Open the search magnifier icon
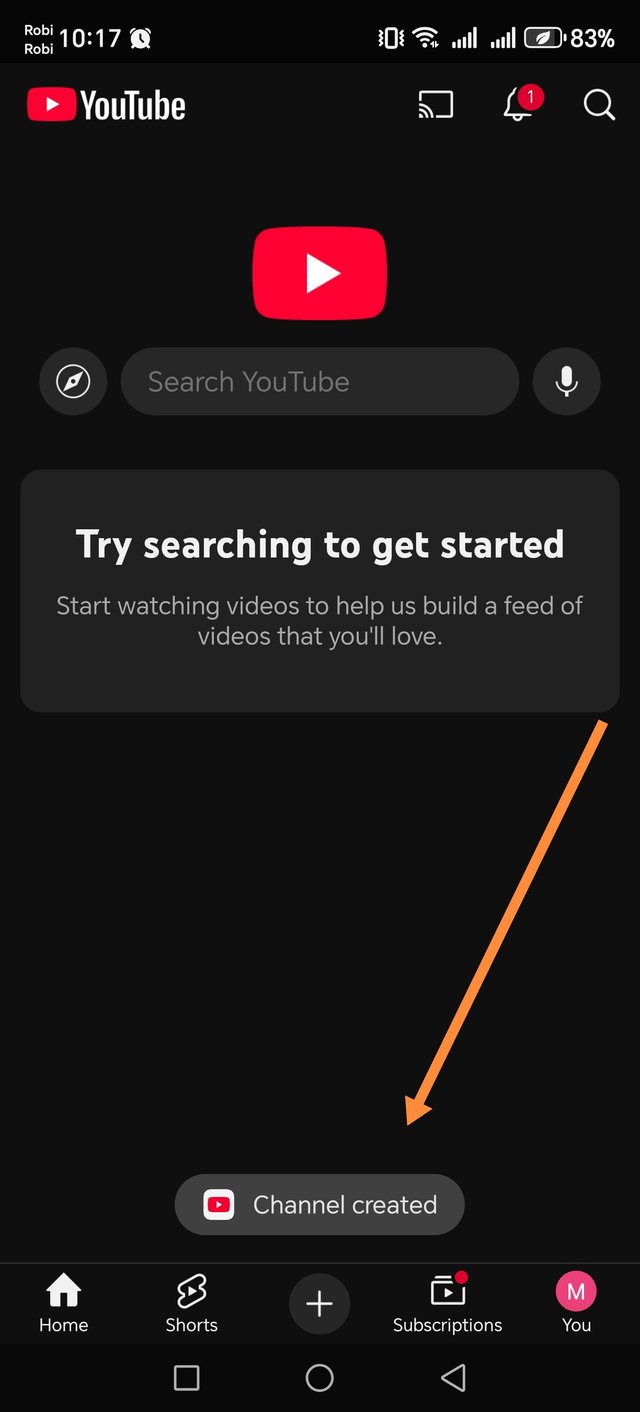Viewport: 640px width, 1412px height. coord(599,105)
